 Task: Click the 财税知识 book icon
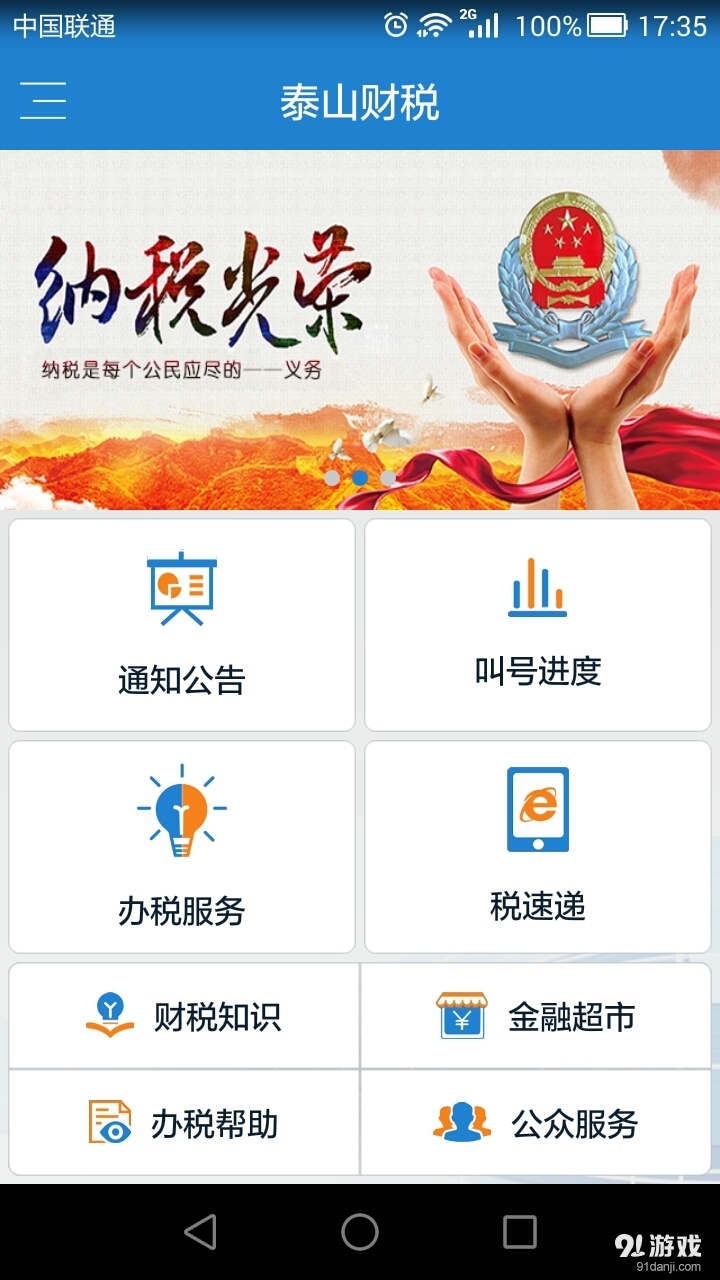click(112, 1015)
